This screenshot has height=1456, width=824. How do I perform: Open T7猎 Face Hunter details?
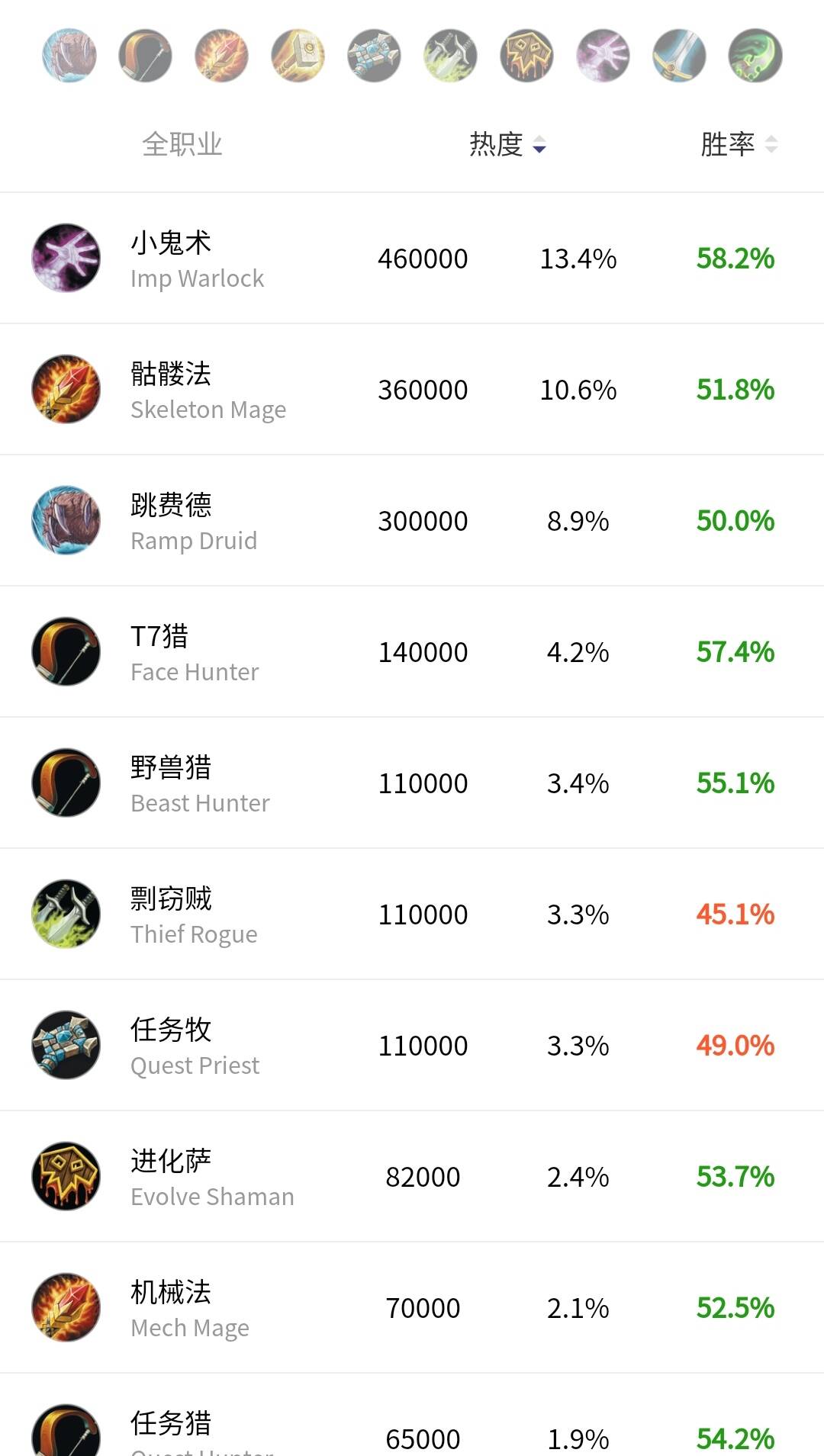(412, 651)
